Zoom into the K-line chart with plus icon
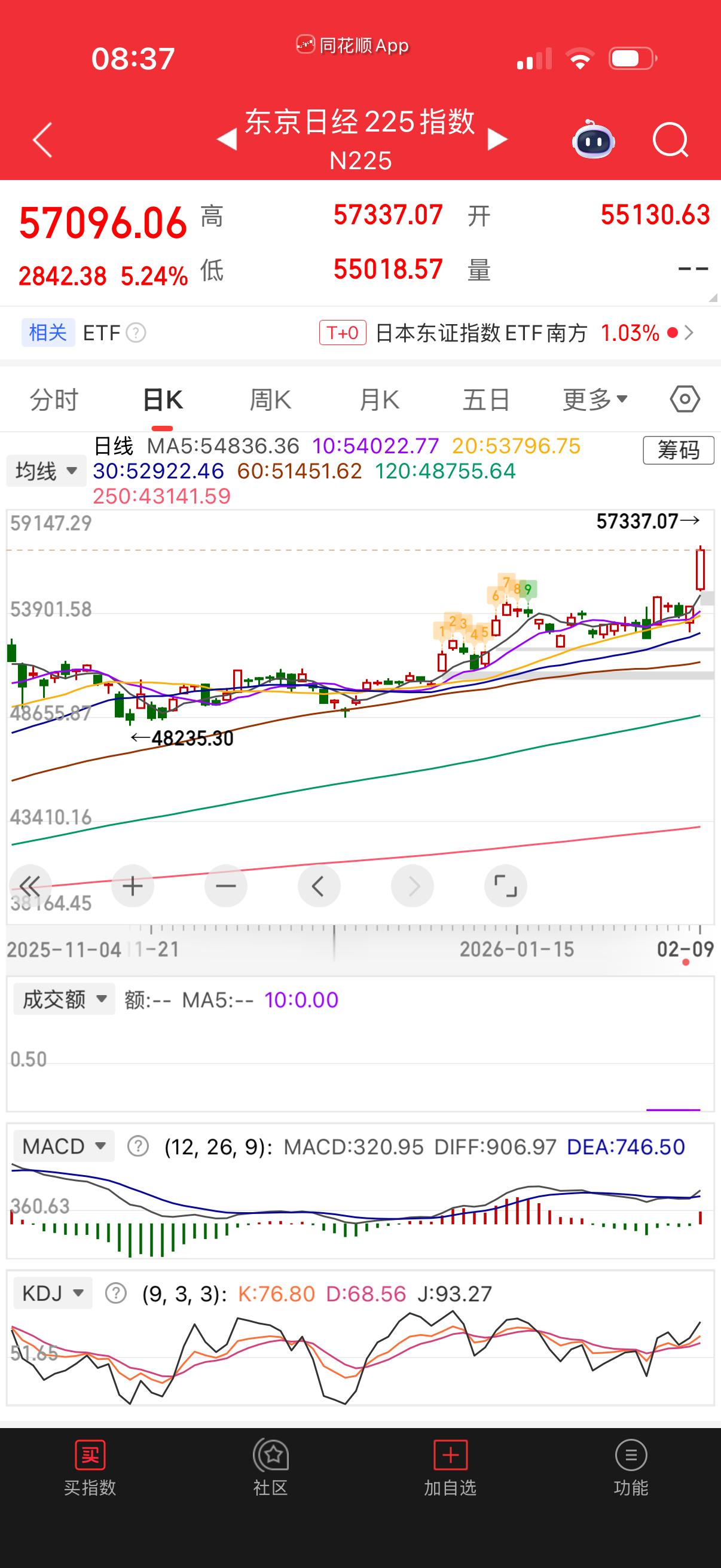 pyautogui.click(x=133, y=886)
